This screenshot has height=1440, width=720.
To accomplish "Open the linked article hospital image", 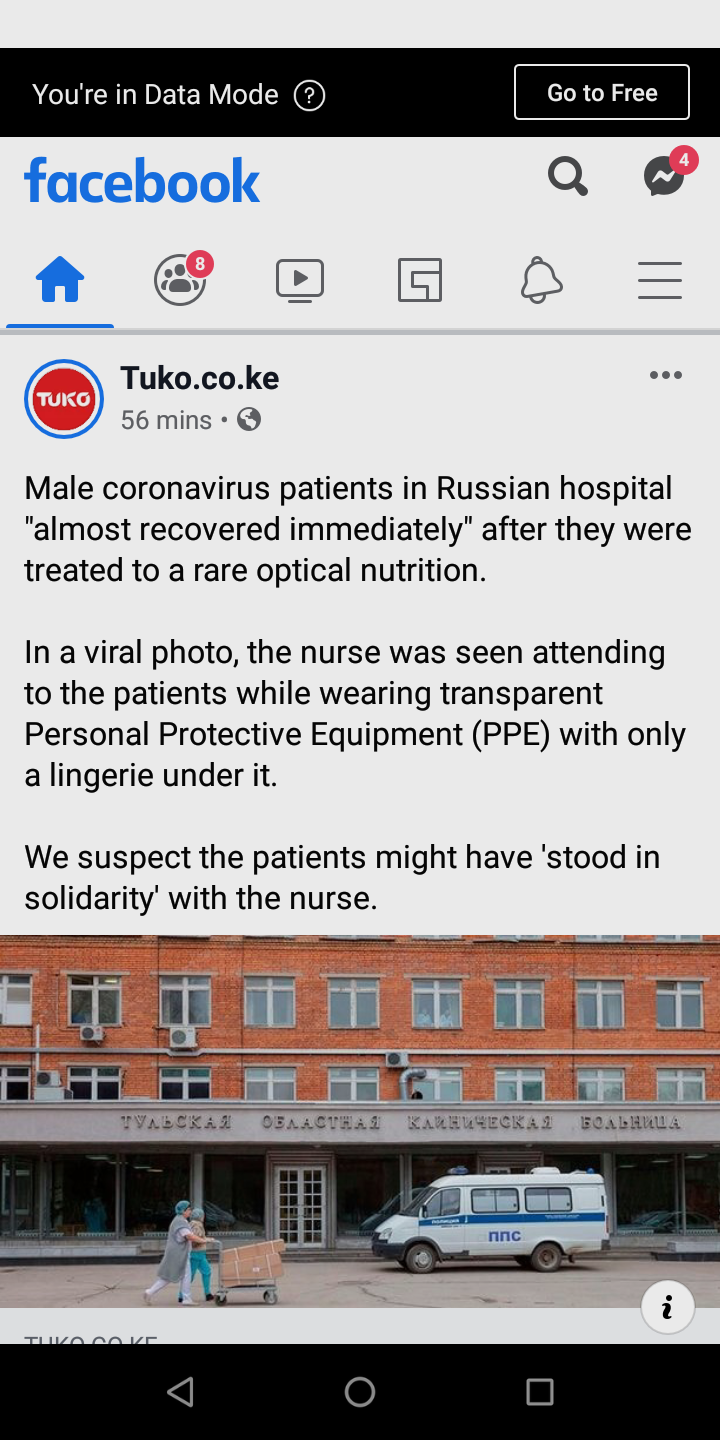I will (x=360, y=1120).
